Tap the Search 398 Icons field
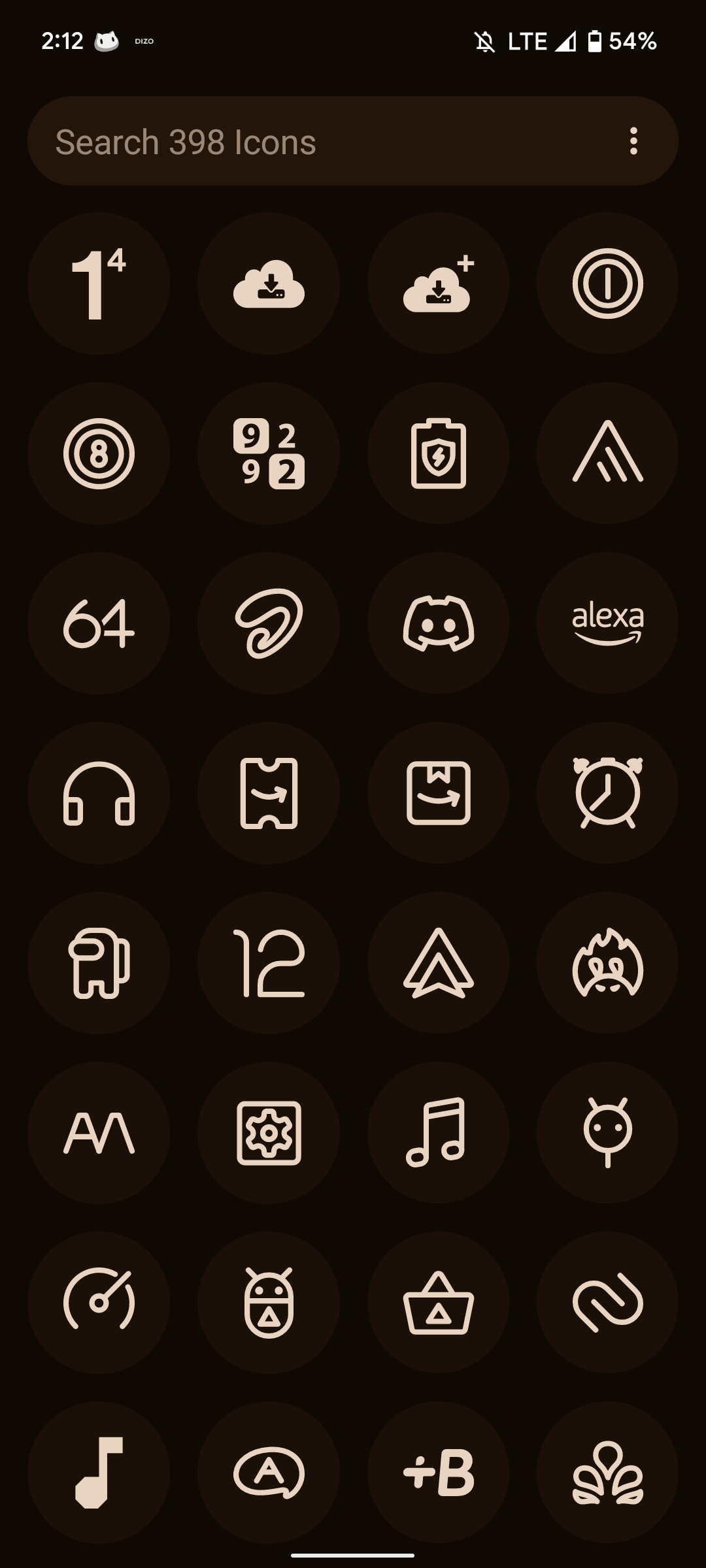The height and width of the screenshot is (1568, 706). [x=327, y=142]
